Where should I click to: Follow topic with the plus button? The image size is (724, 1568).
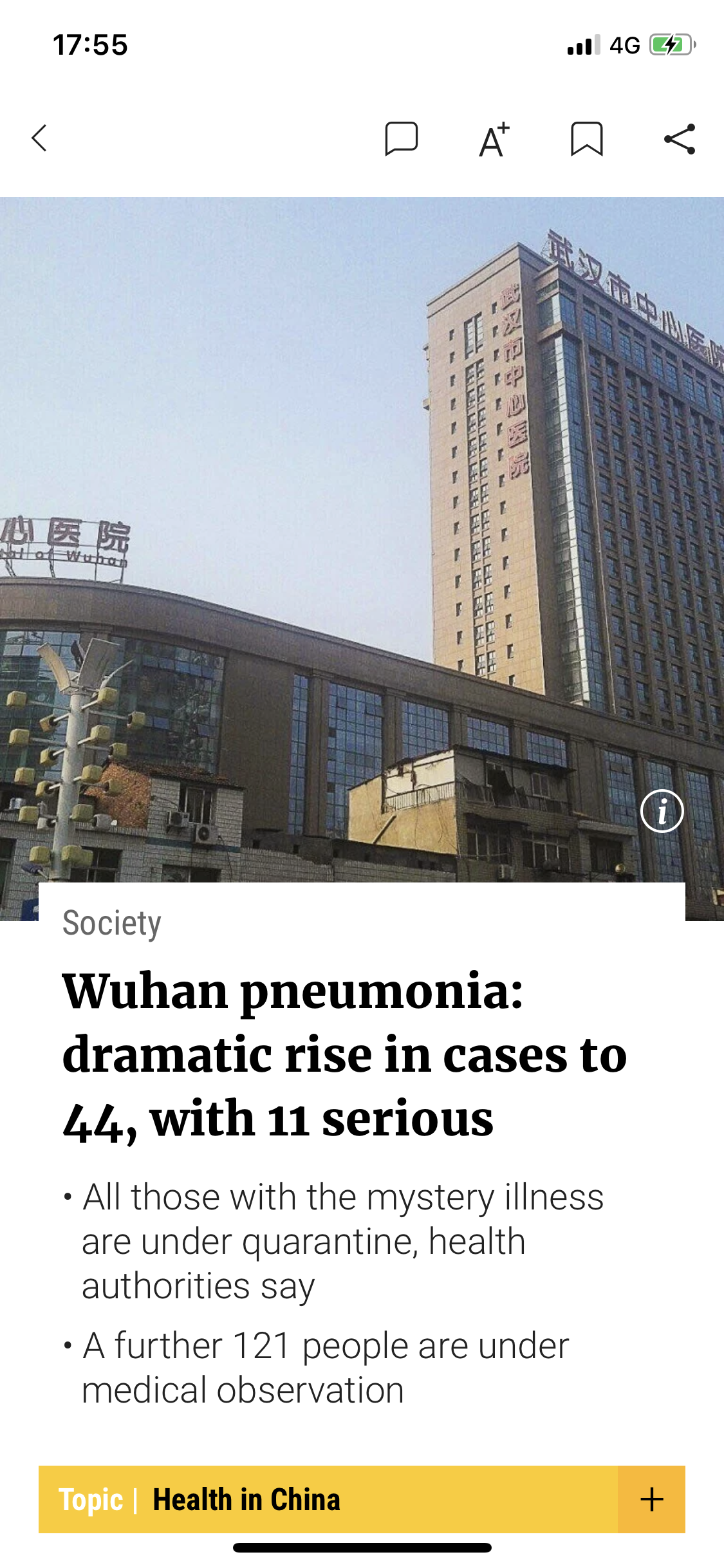651,1499
